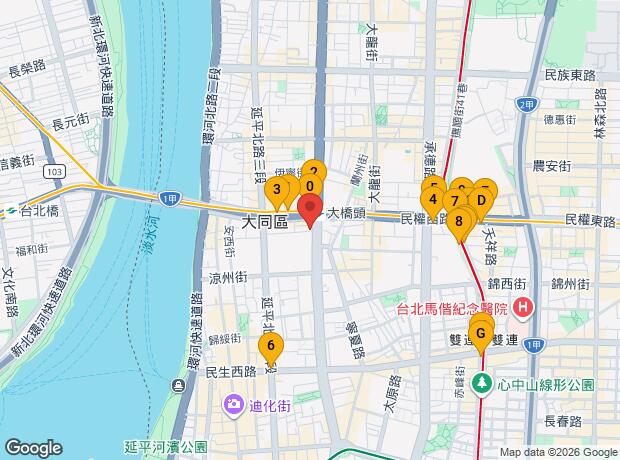Tap the orange marker labeled 7

(455, 201)
